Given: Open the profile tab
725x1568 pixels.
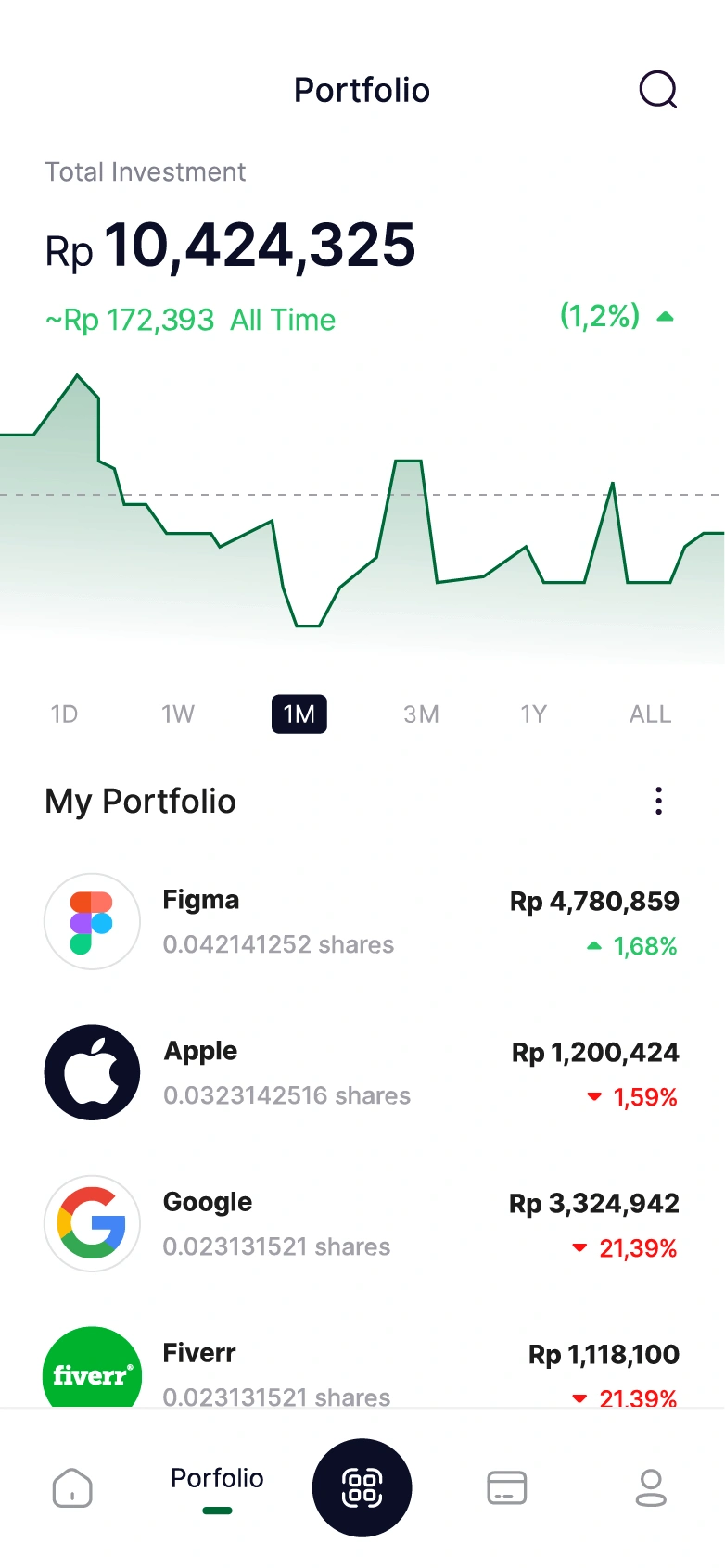Looking at the screenshot, I should click(651, 1488).
